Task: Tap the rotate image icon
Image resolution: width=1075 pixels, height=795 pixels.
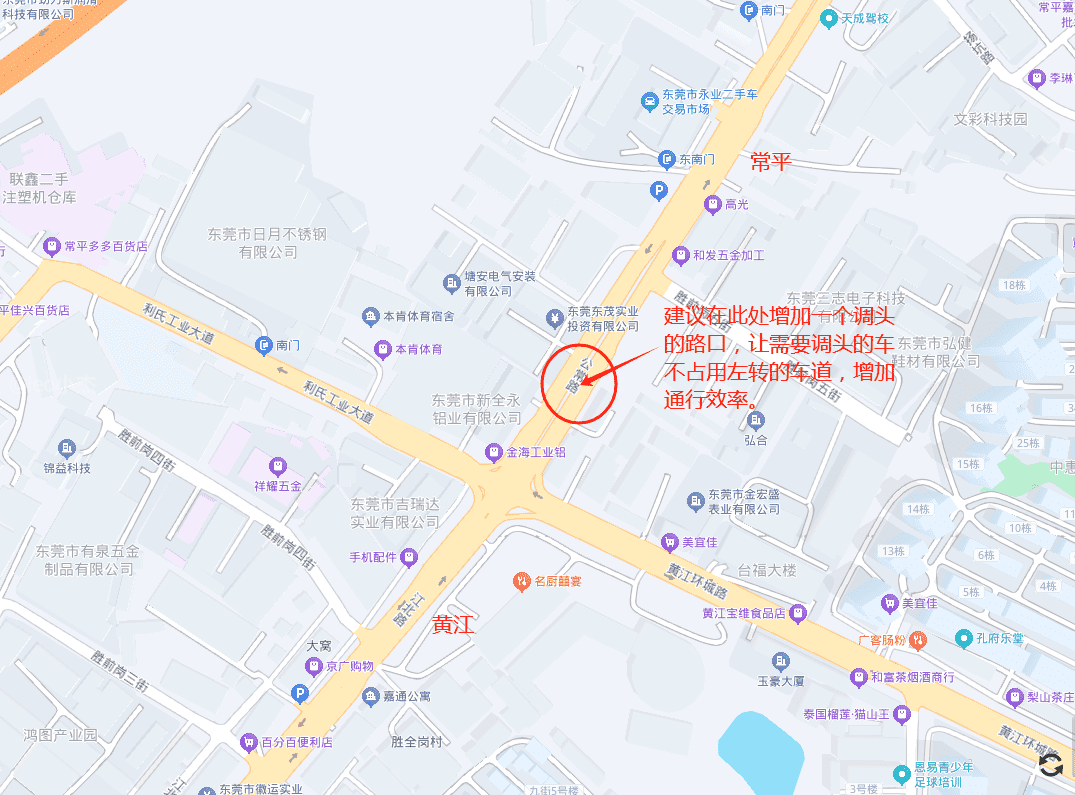Action: coord(1050,766)
